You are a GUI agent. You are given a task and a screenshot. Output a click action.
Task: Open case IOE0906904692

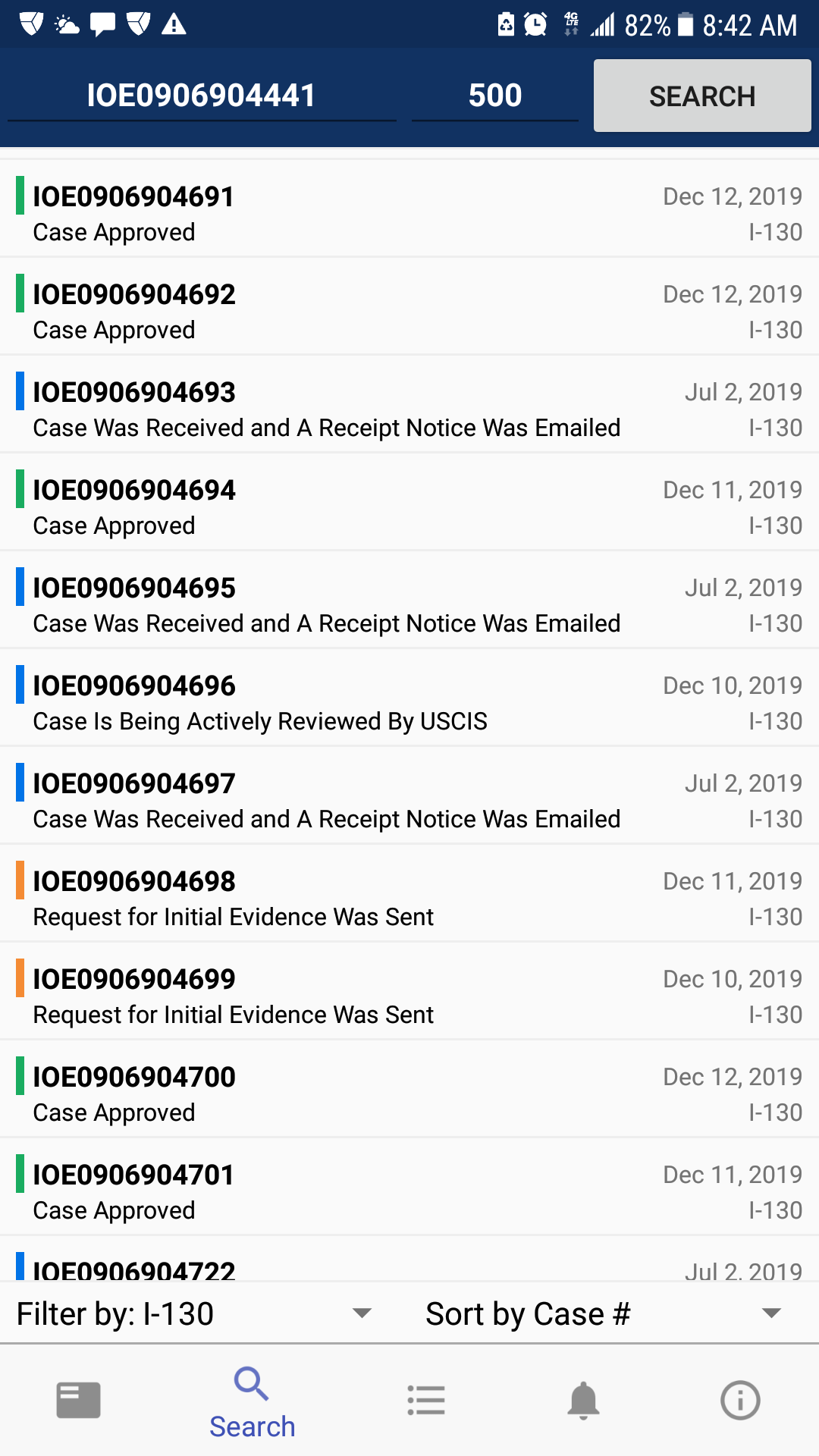(409, 306)
